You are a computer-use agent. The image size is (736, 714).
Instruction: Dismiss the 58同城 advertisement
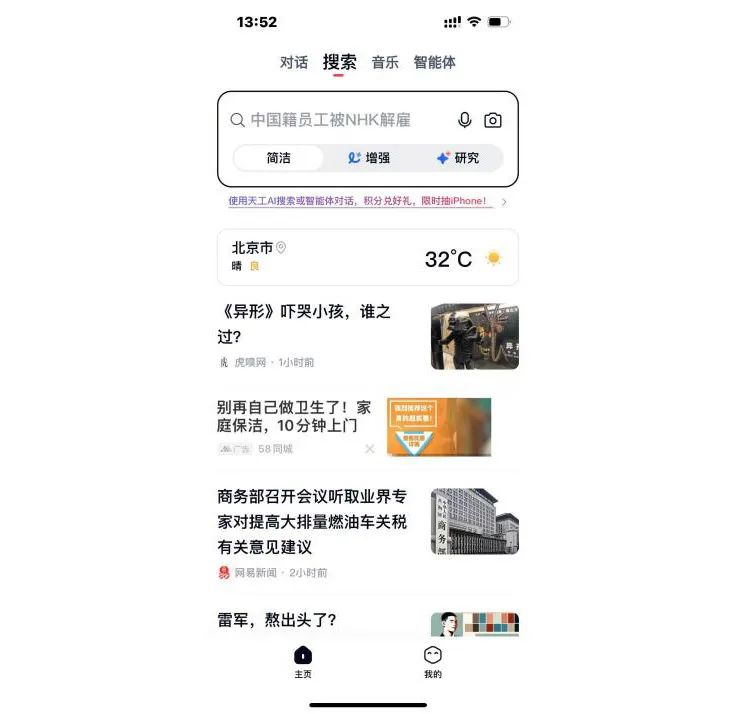coord(370,449)
